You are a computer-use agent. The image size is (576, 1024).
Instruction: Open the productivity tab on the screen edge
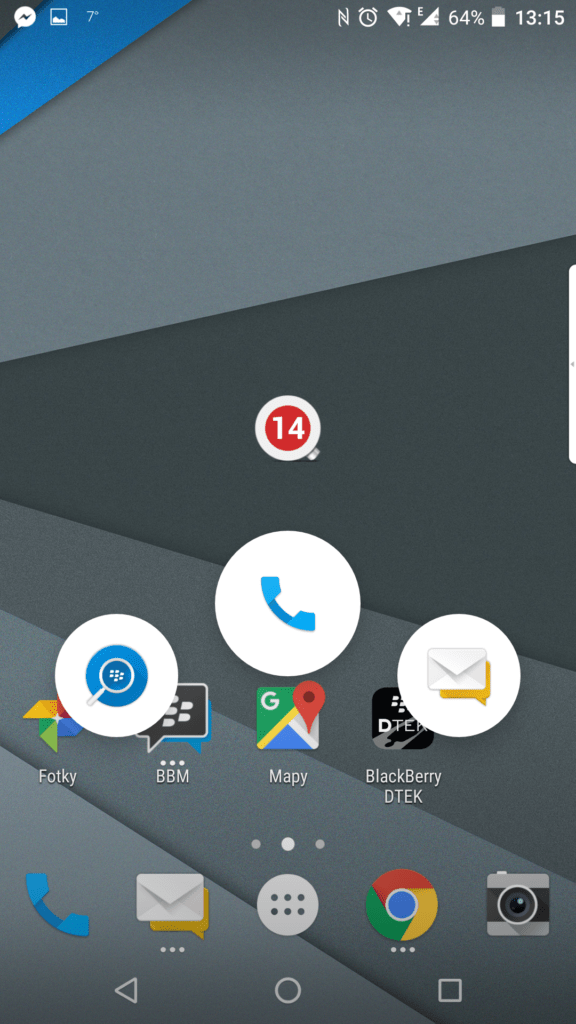coord(572,364)
